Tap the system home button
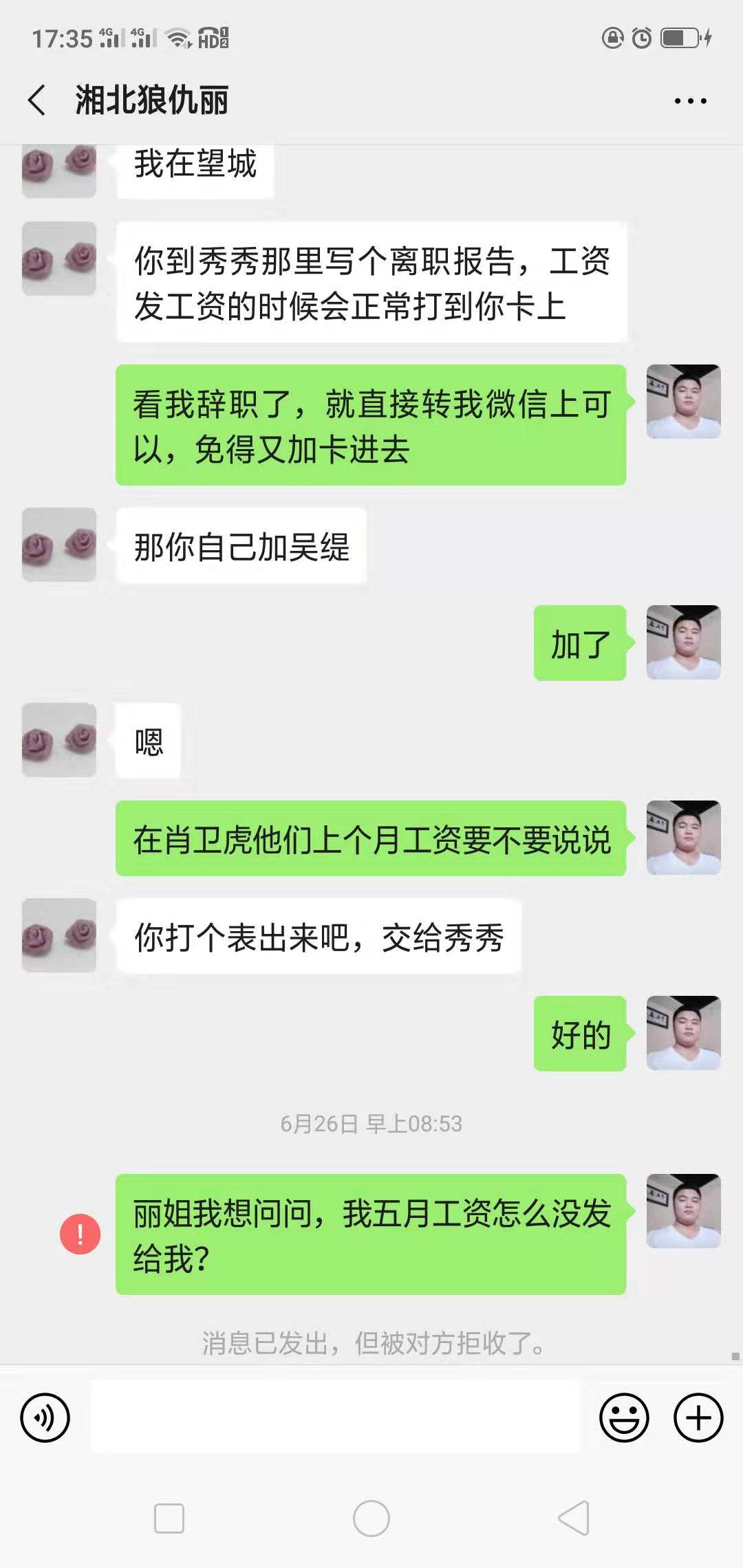The height and width of the screenshot is (1568, 743). click(x=371, y=1518)
